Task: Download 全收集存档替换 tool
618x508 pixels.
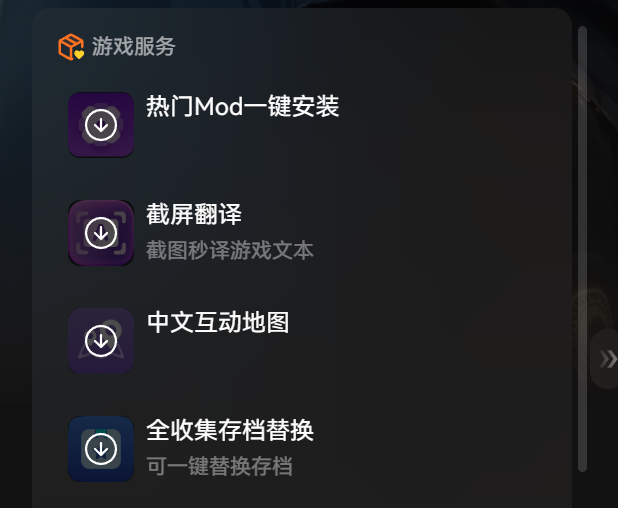Action: pyautogui.click(x=101, y=449)
